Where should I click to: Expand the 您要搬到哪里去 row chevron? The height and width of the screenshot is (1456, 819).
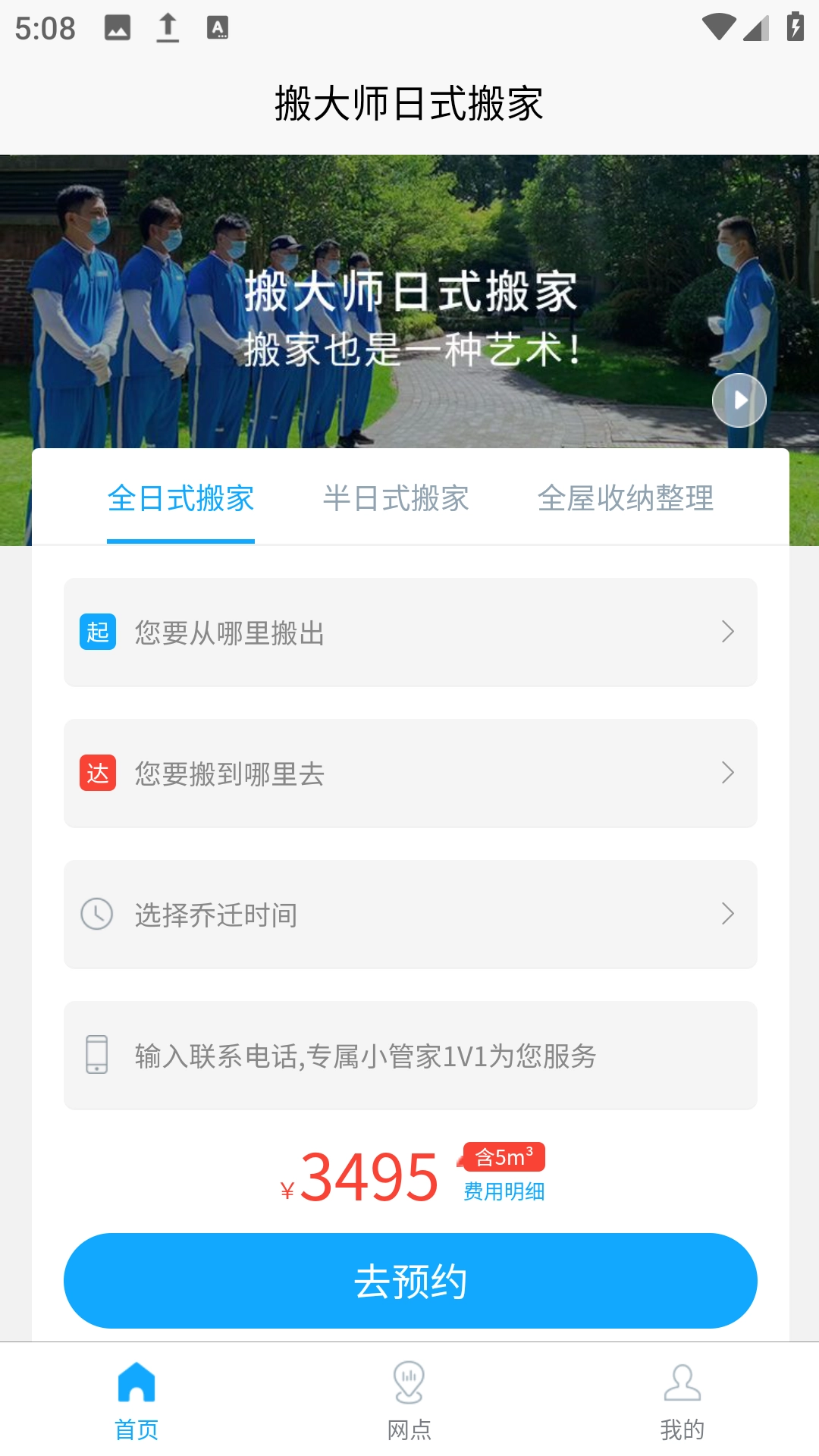(729, 773)
